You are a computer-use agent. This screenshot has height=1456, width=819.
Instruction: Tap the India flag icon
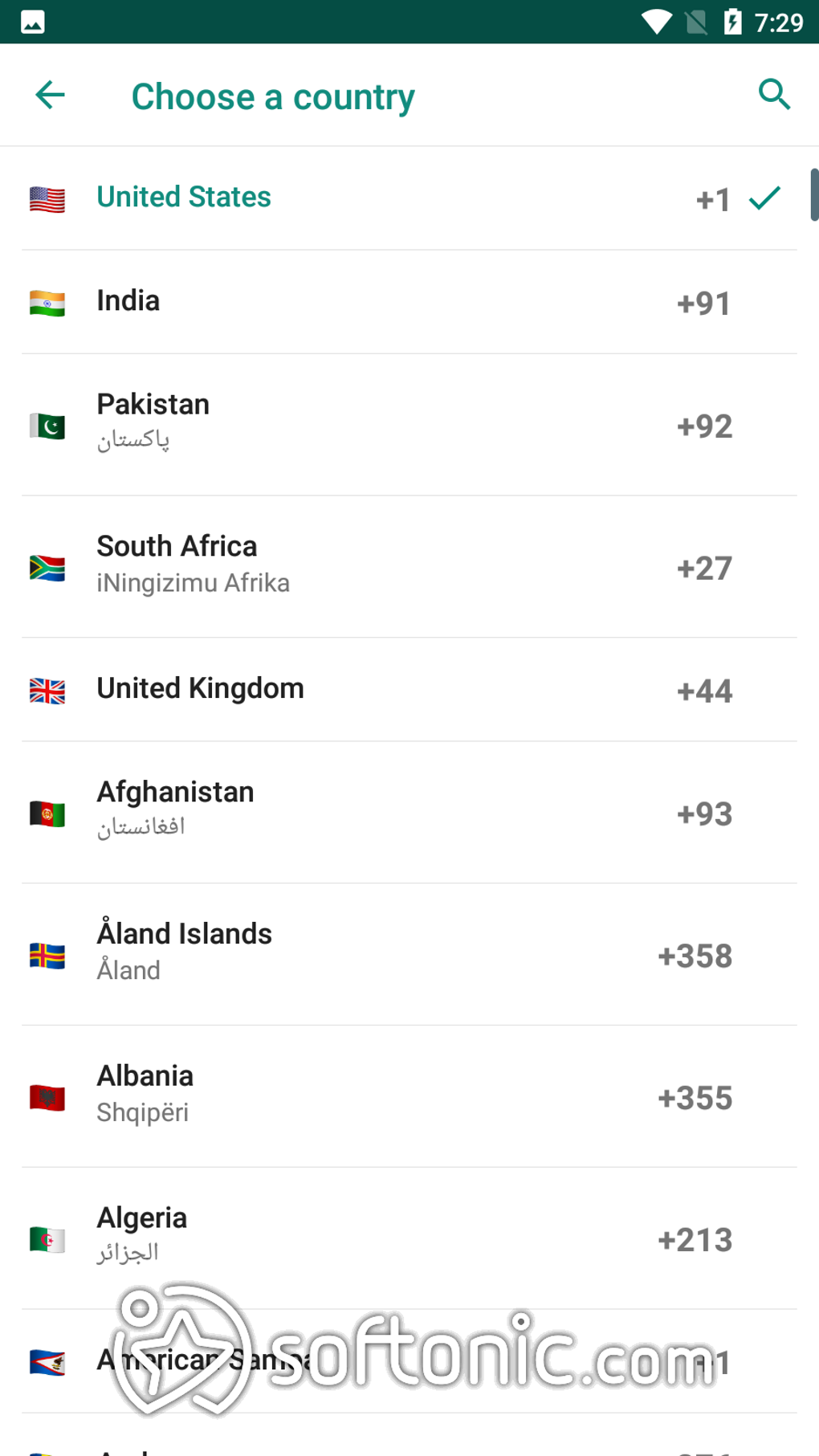coord(47,303)
